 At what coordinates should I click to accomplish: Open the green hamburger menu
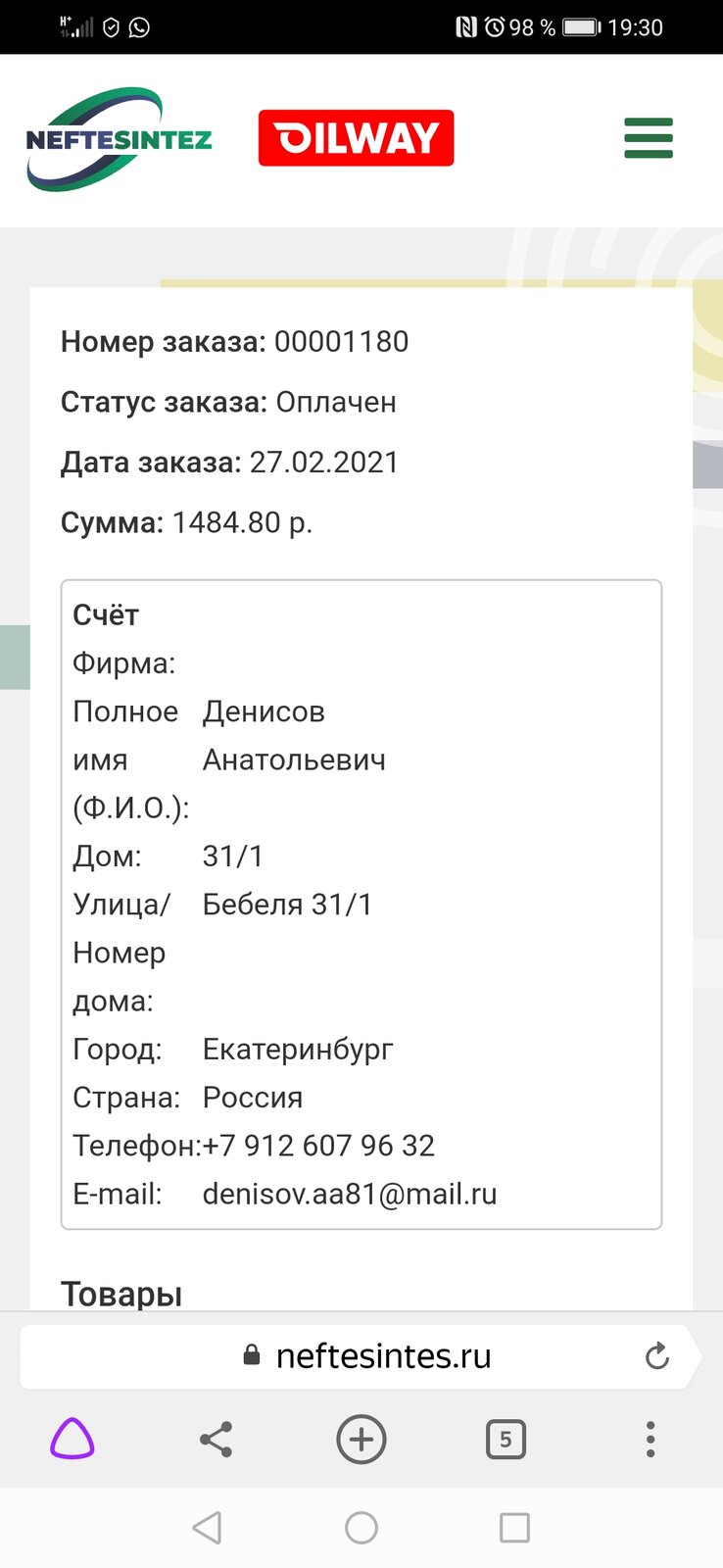click(649, 138)
